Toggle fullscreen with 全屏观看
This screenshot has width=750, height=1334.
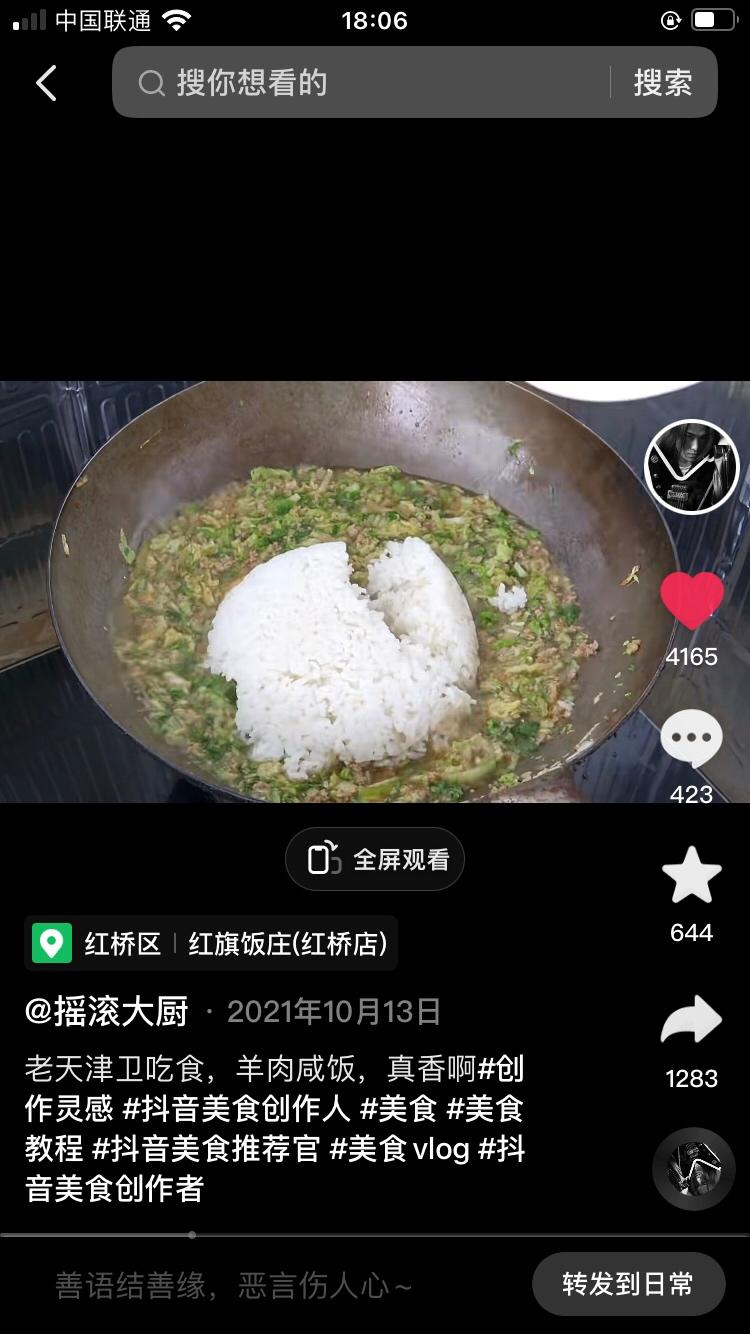point(374,858)
